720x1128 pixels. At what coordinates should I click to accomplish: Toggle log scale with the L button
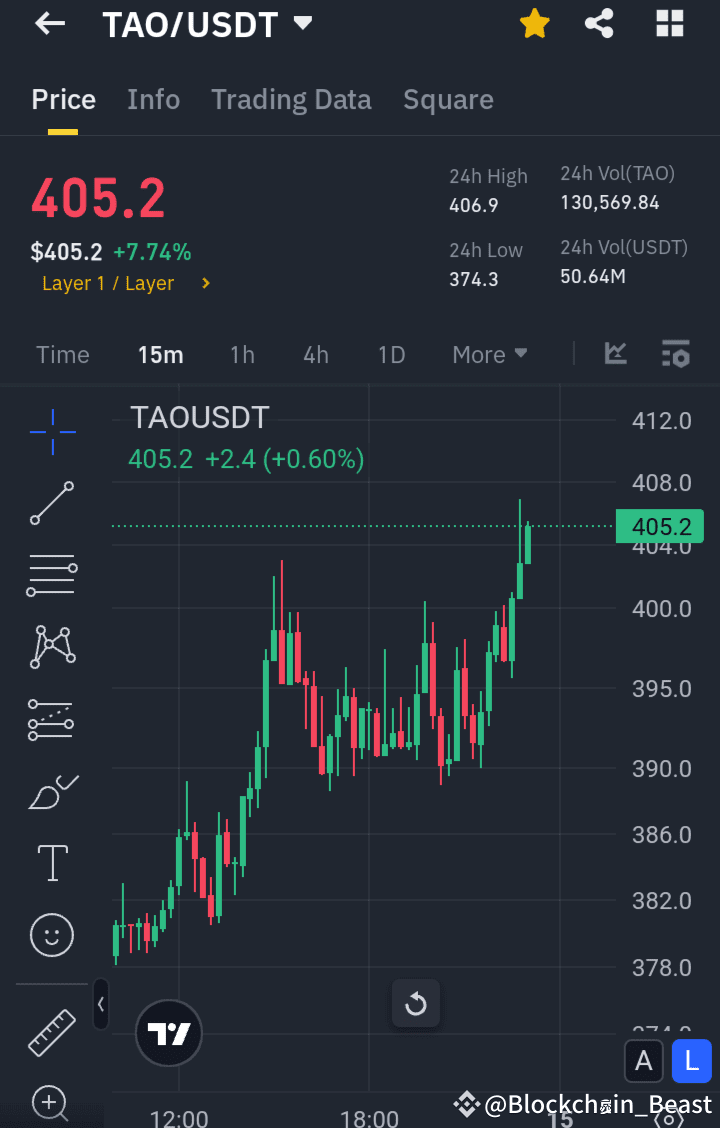691,1061
